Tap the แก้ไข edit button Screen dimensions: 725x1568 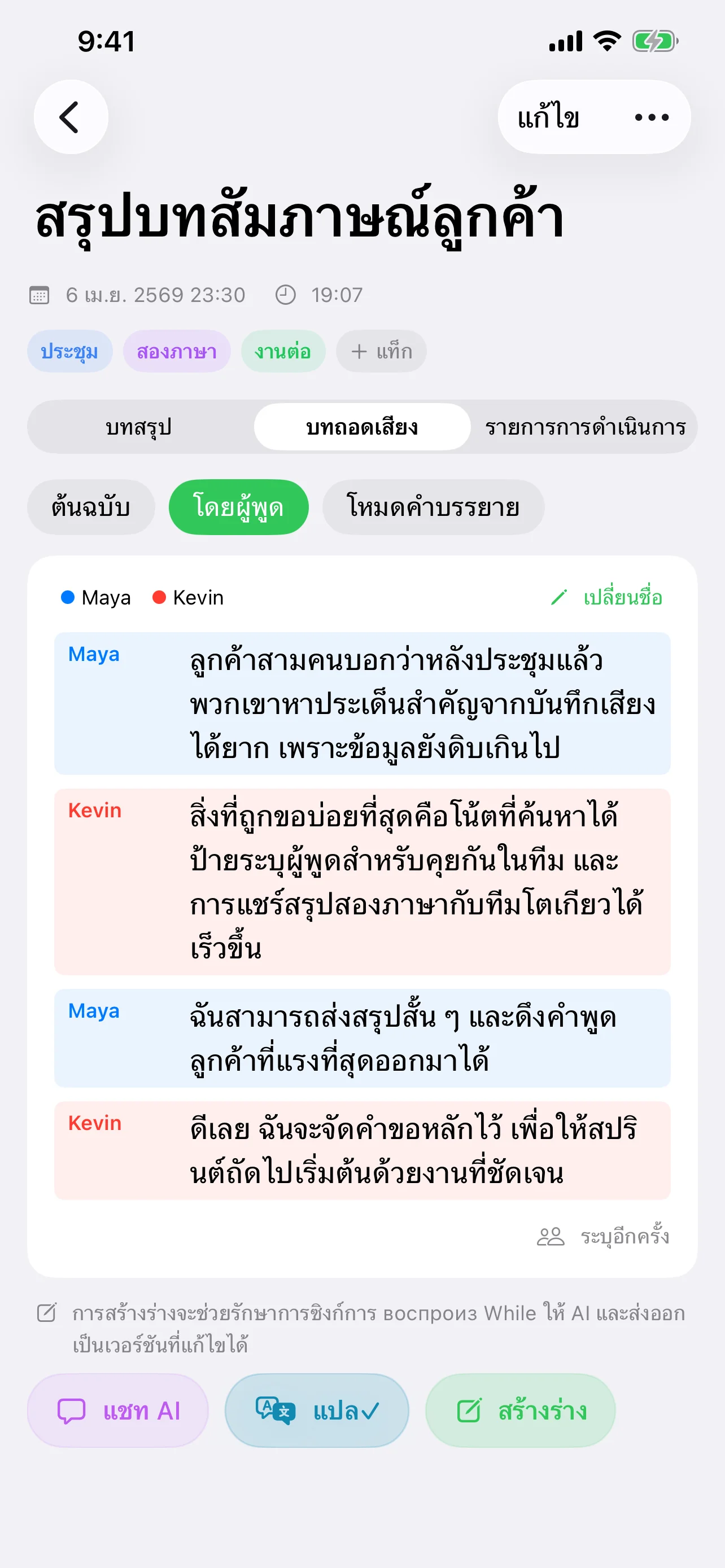click(548, 117)
